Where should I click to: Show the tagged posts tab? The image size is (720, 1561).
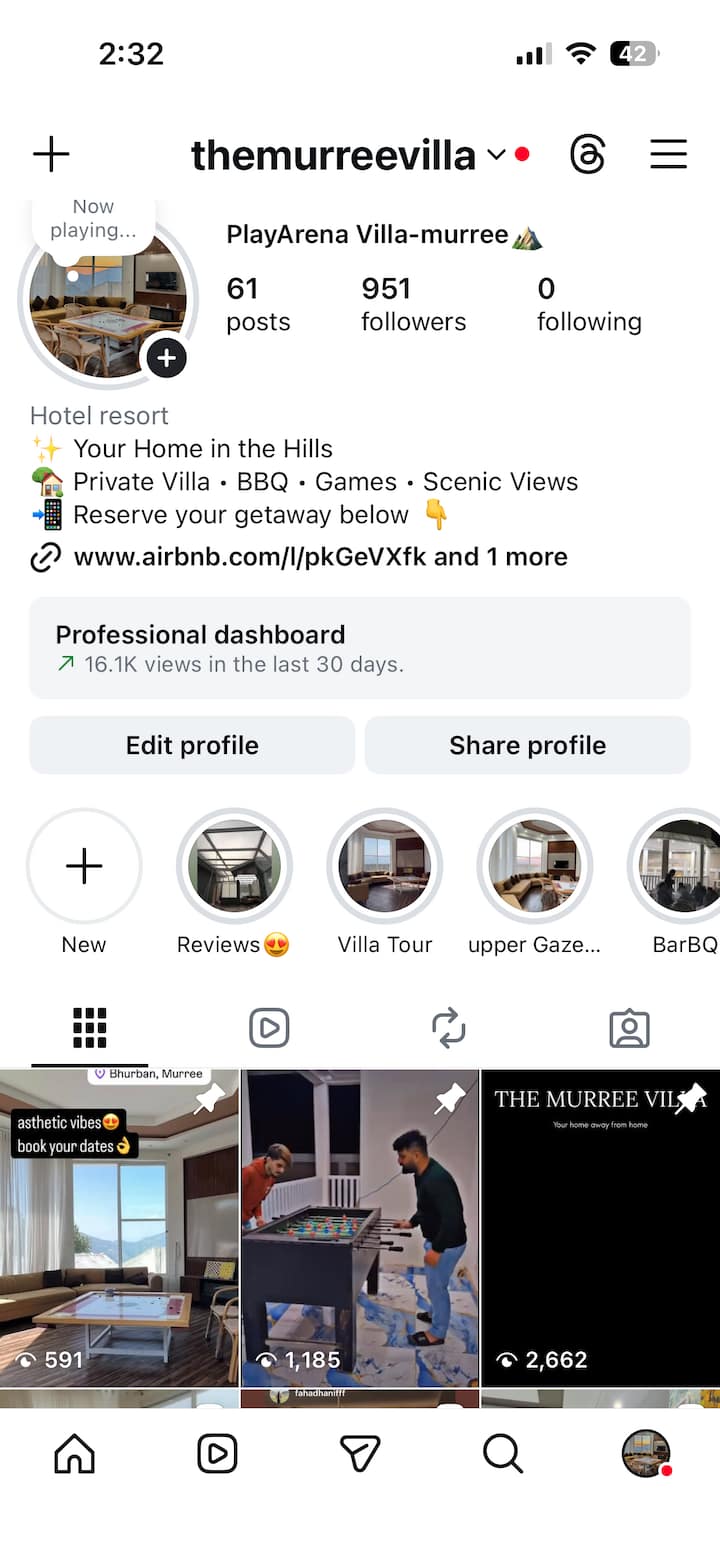click(x=629, y=1028)
